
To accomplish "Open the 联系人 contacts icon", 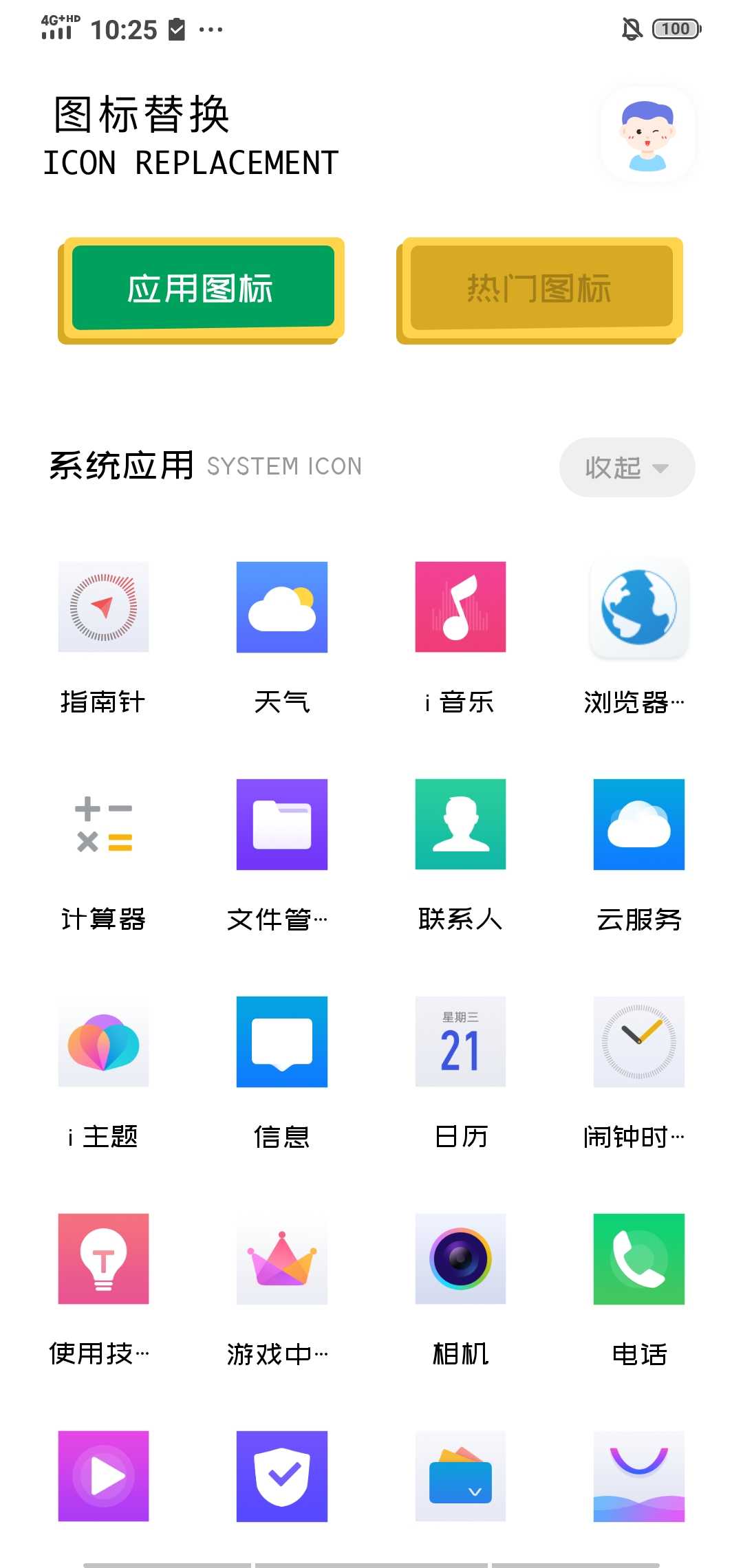I will pos(460,825).
